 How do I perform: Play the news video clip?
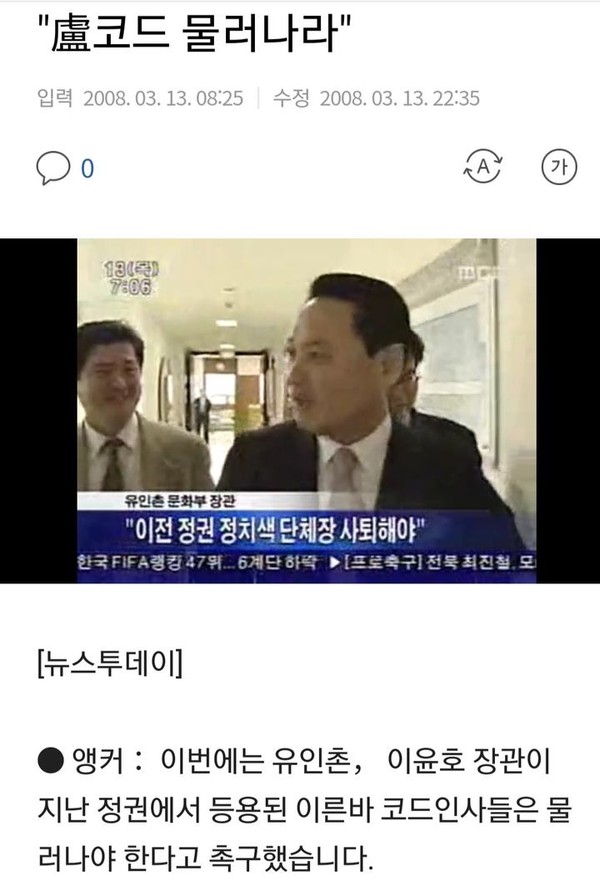[300, 410]
